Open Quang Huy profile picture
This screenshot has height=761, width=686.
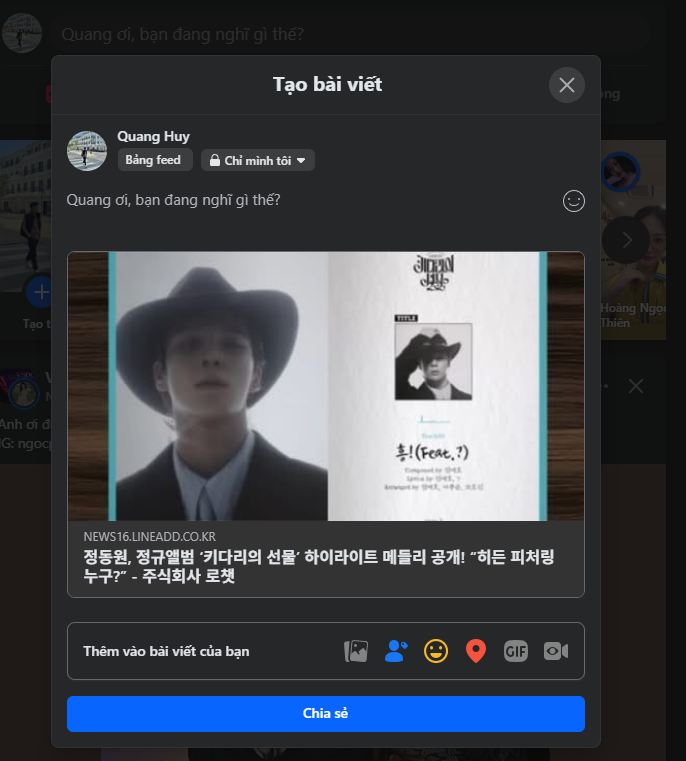[x=87, y=150]
